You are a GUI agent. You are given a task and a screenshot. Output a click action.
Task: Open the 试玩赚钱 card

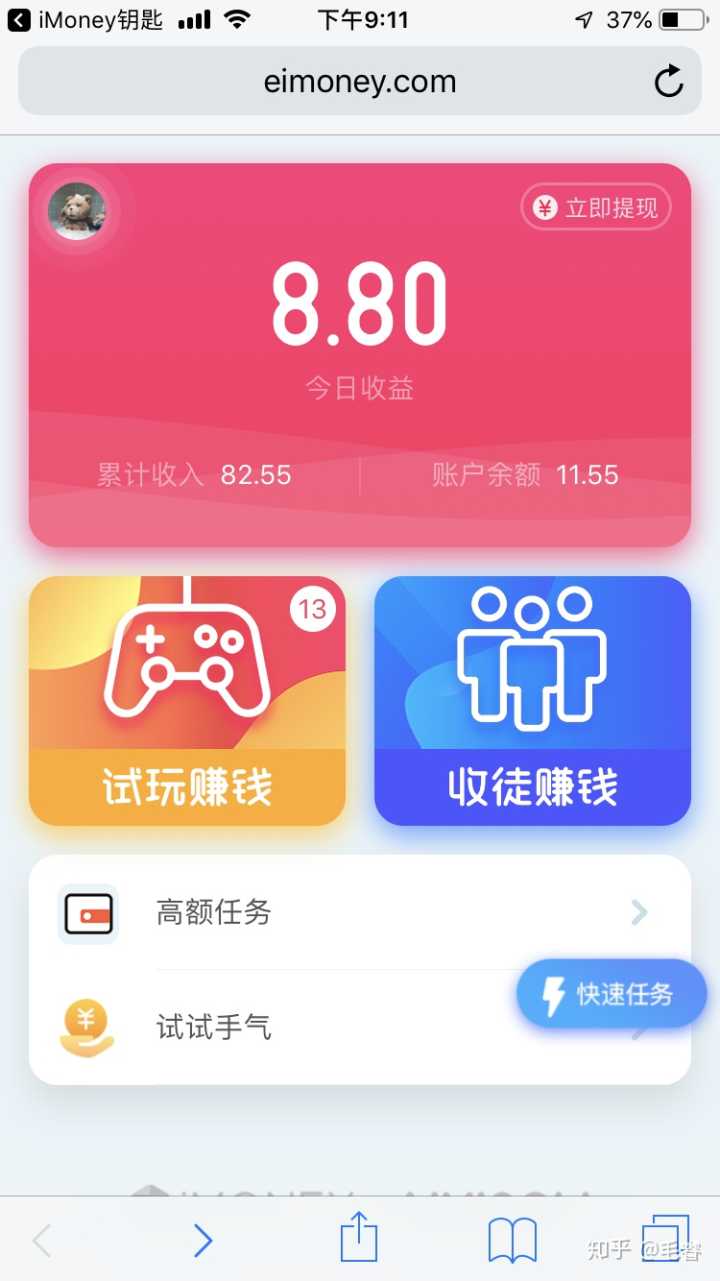point(187,700)
